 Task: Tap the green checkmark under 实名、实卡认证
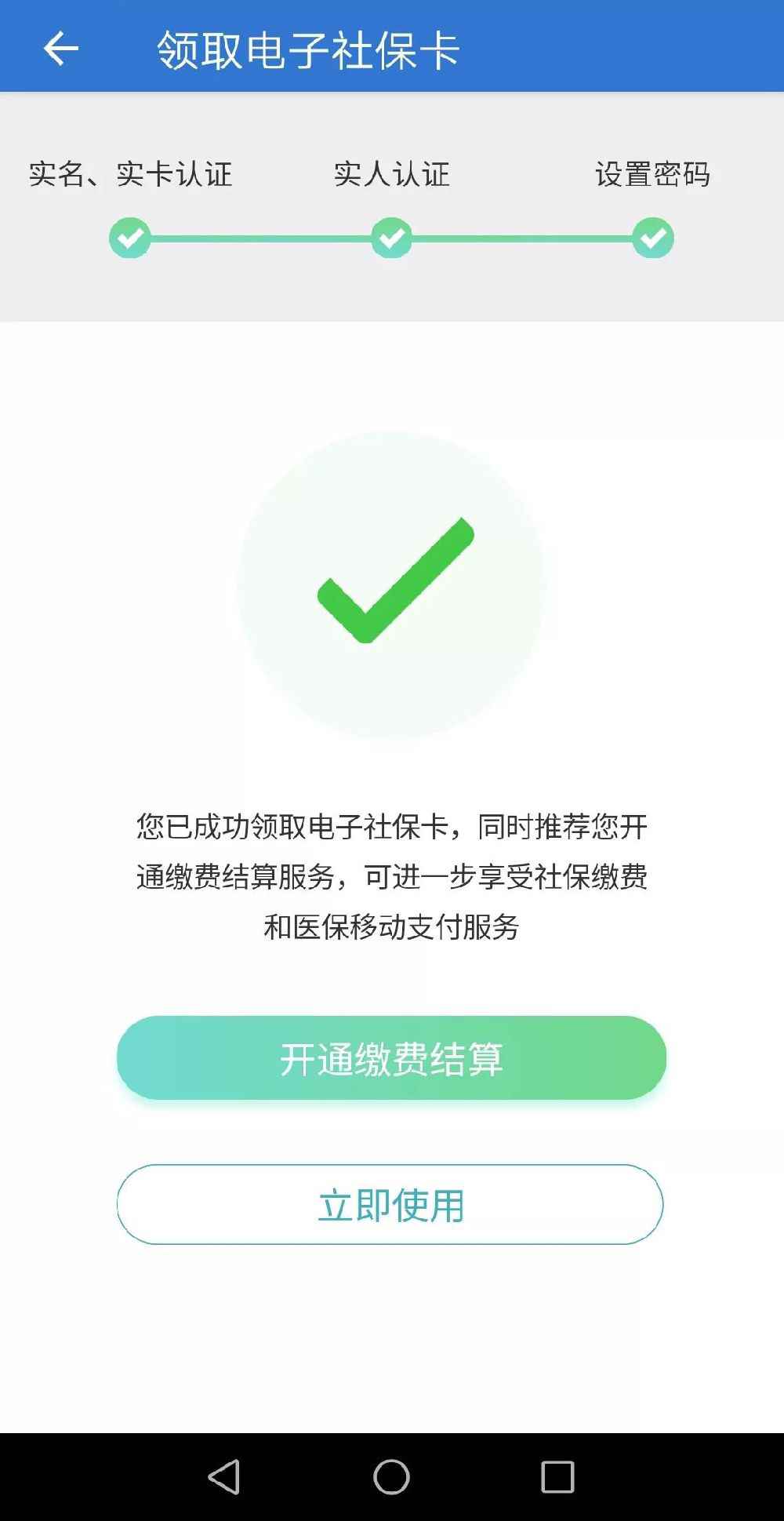pyautogui.click(x=130, y=238)
